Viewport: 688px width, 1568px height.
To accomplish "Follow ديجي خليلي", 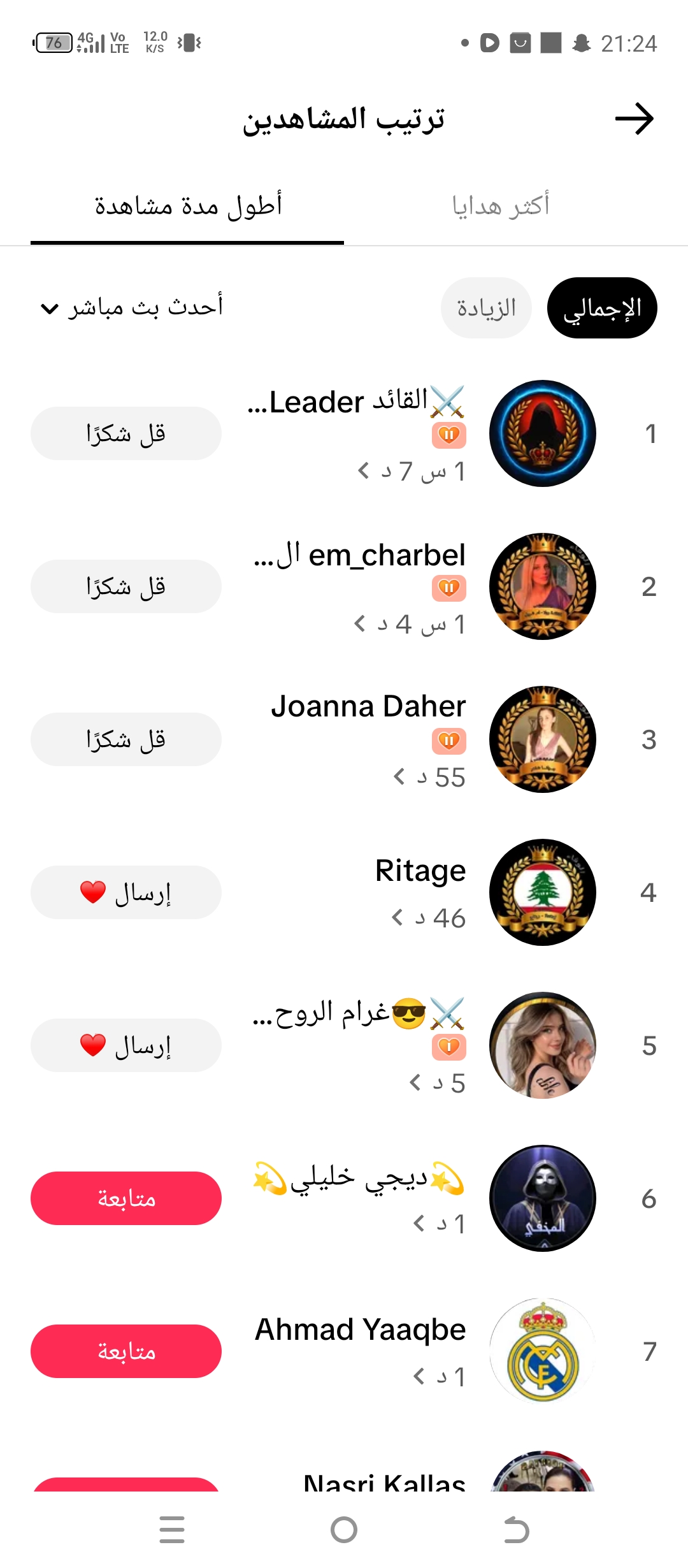I will tap(126, 1198).
